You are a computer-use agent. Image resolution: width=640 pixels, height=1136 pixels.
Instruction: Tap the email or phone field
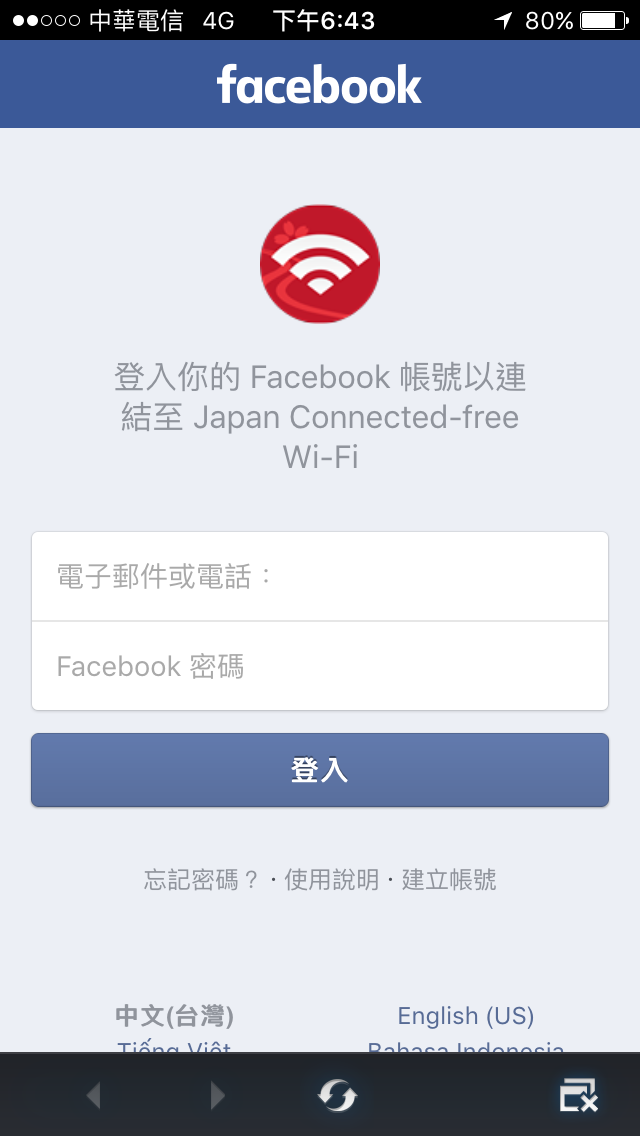[x=320, y=577]
